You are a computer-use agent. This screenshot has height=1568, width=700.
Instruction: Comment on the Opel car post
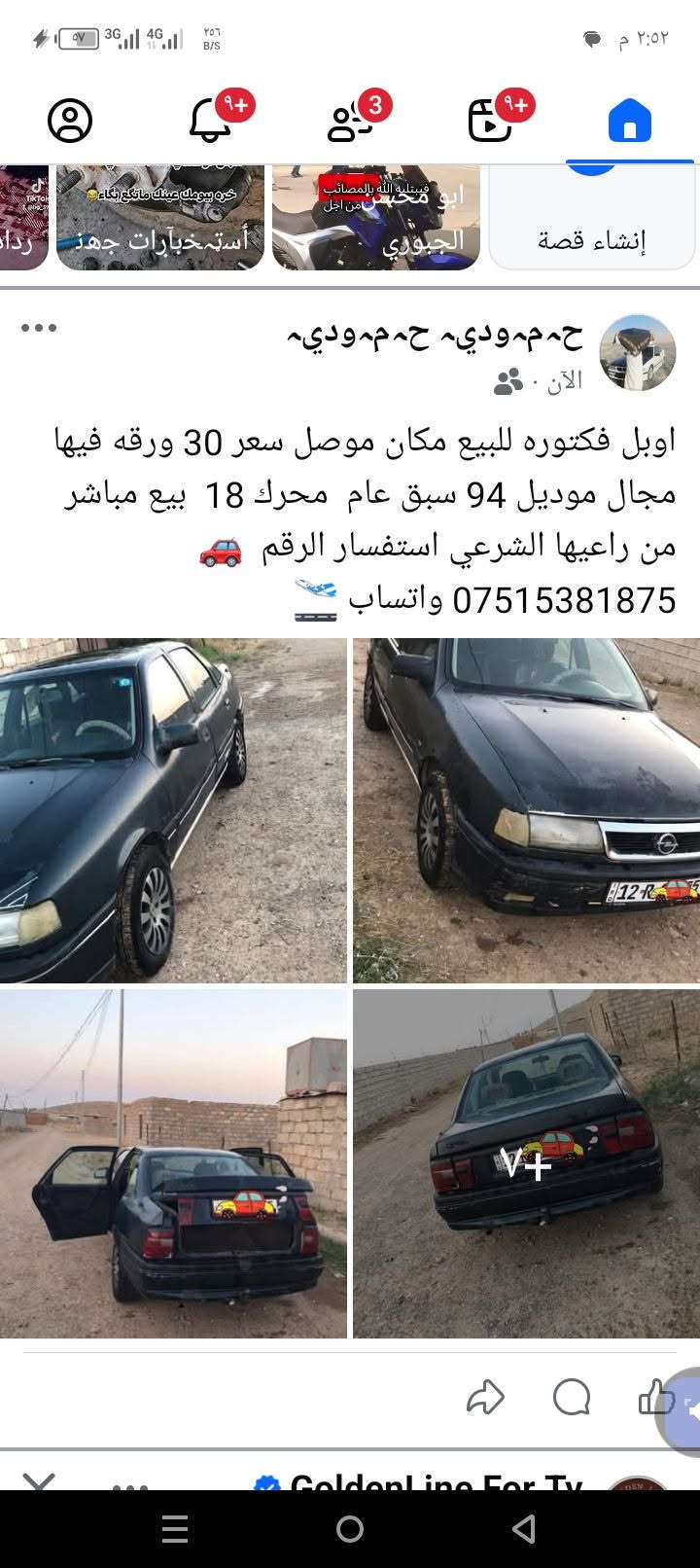572,1398
